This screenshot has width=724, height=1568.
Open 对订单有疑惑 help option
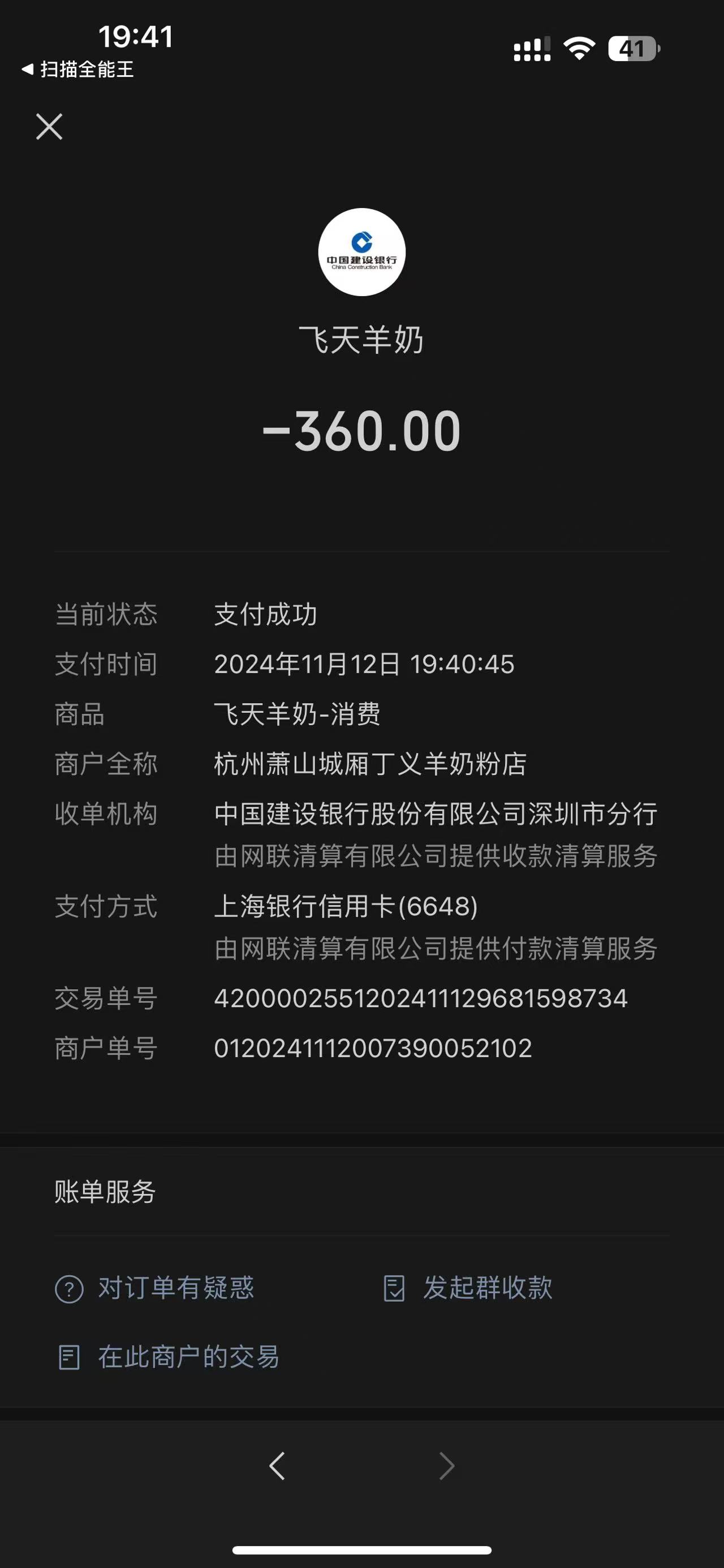tap(154, 1288)
